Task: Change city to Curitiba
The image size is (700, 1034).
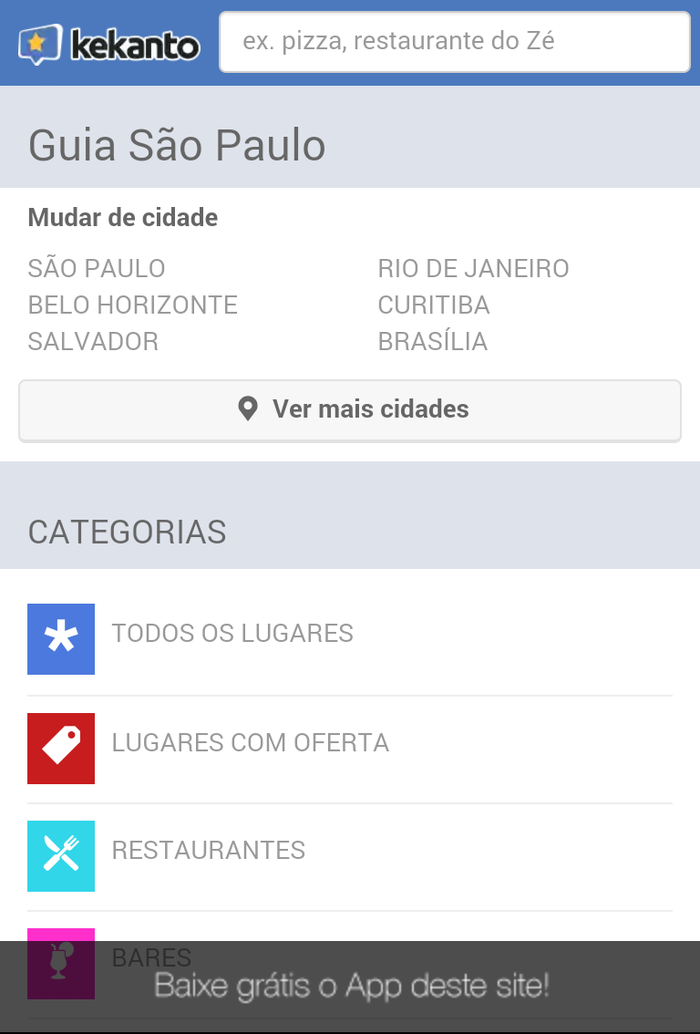Action: tap(434, 305)
